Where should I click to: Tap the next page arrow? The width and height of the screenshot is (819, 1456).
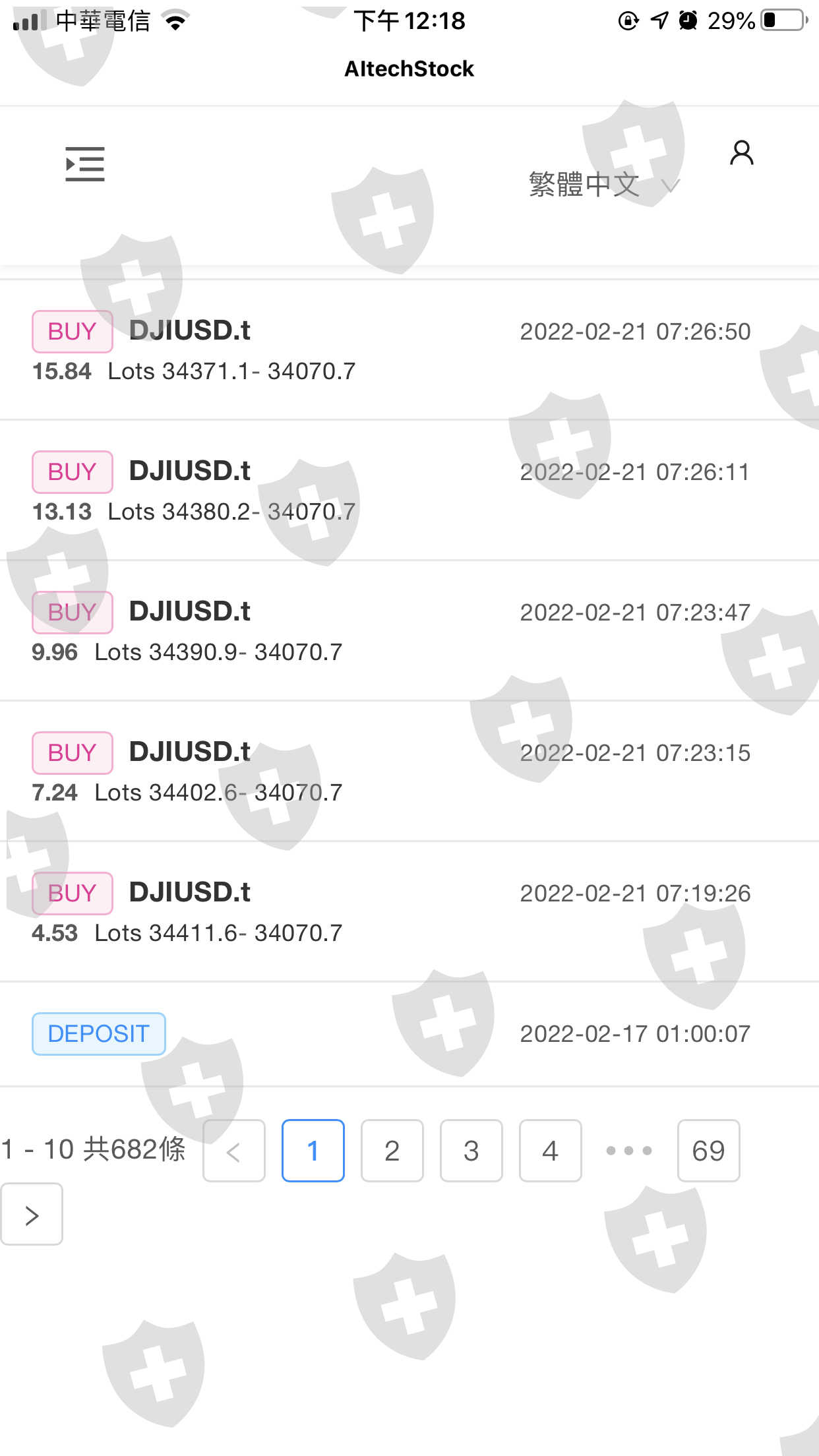[x=32, y=1214]
